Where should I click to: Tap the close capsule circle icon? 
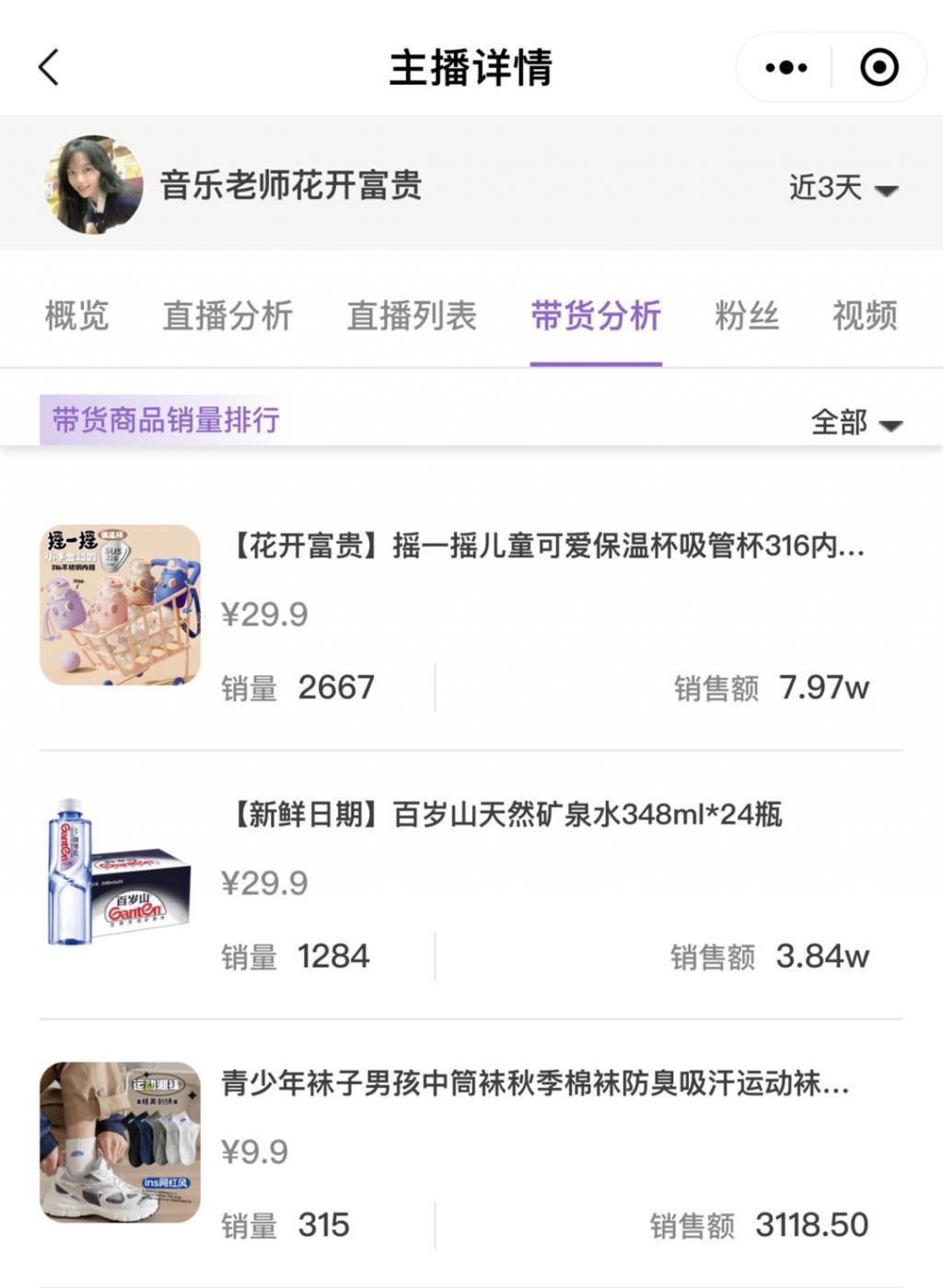click(879, 65)
